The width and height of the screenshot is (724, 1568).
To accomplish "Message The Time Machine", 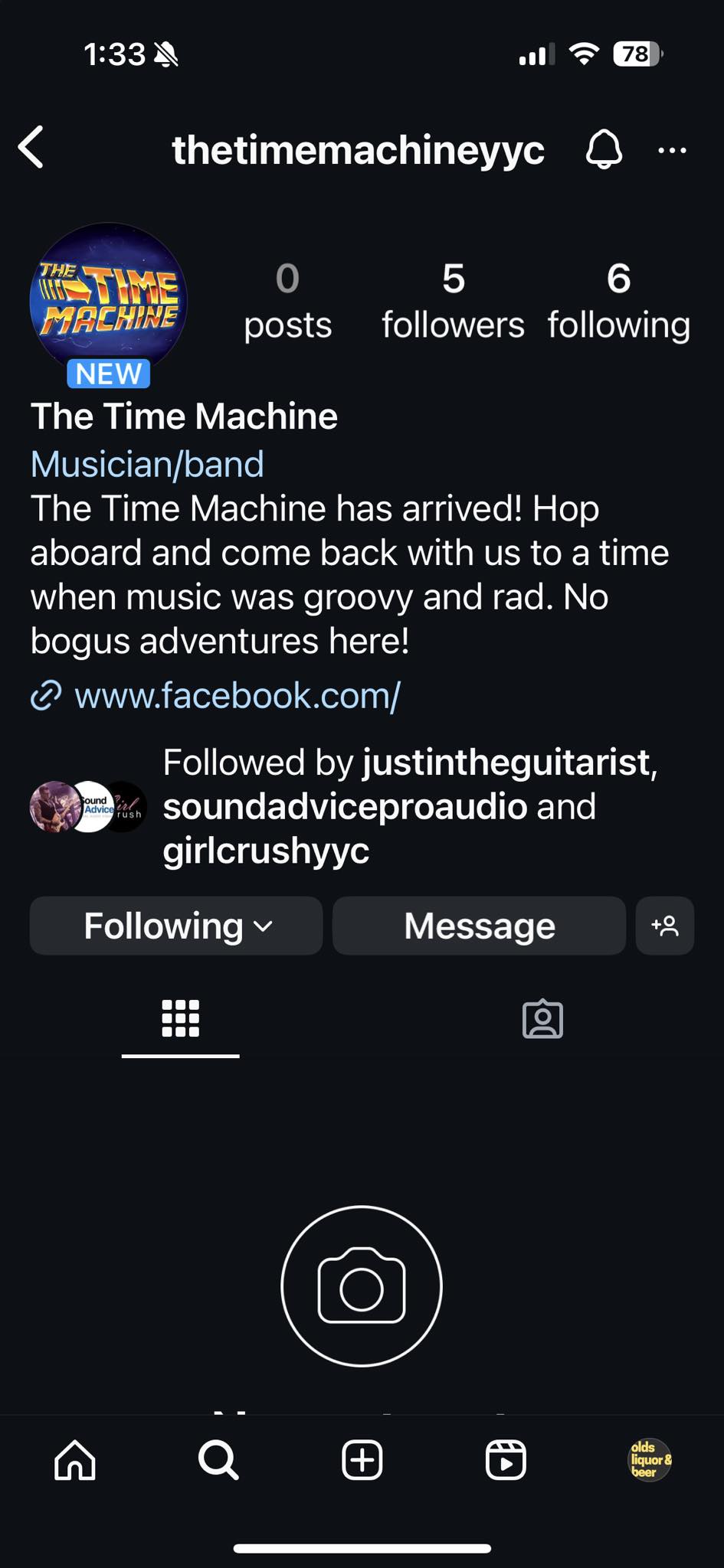I will (x=479, y=926).
